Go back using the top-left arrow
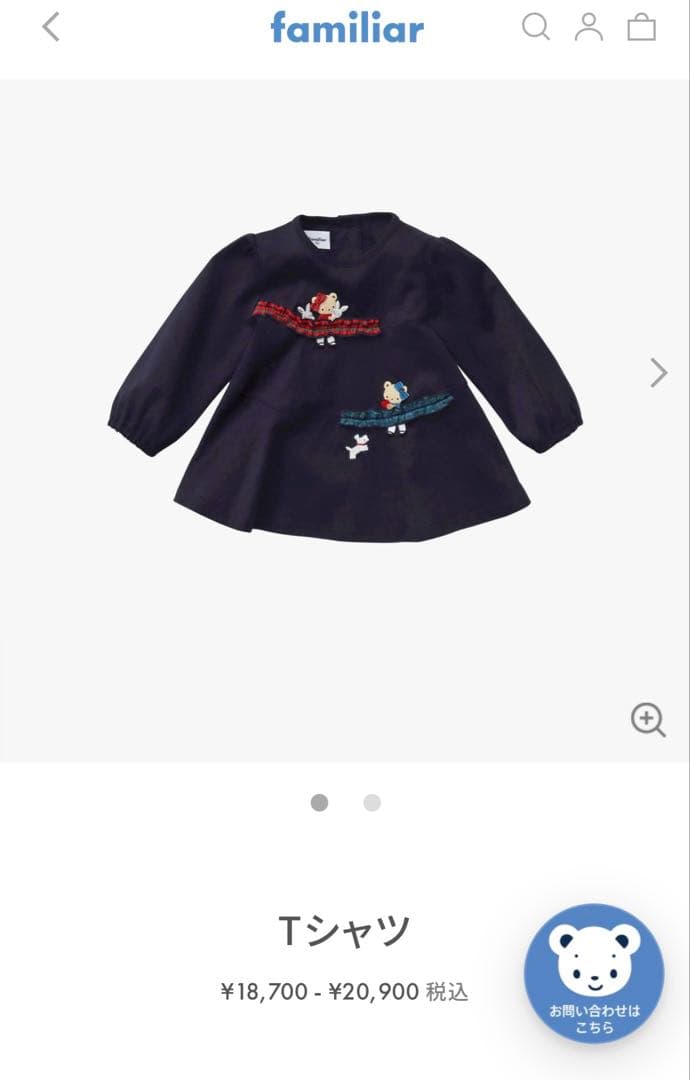The height and width of the screenshot is (1080, 690). pos(51,27)
